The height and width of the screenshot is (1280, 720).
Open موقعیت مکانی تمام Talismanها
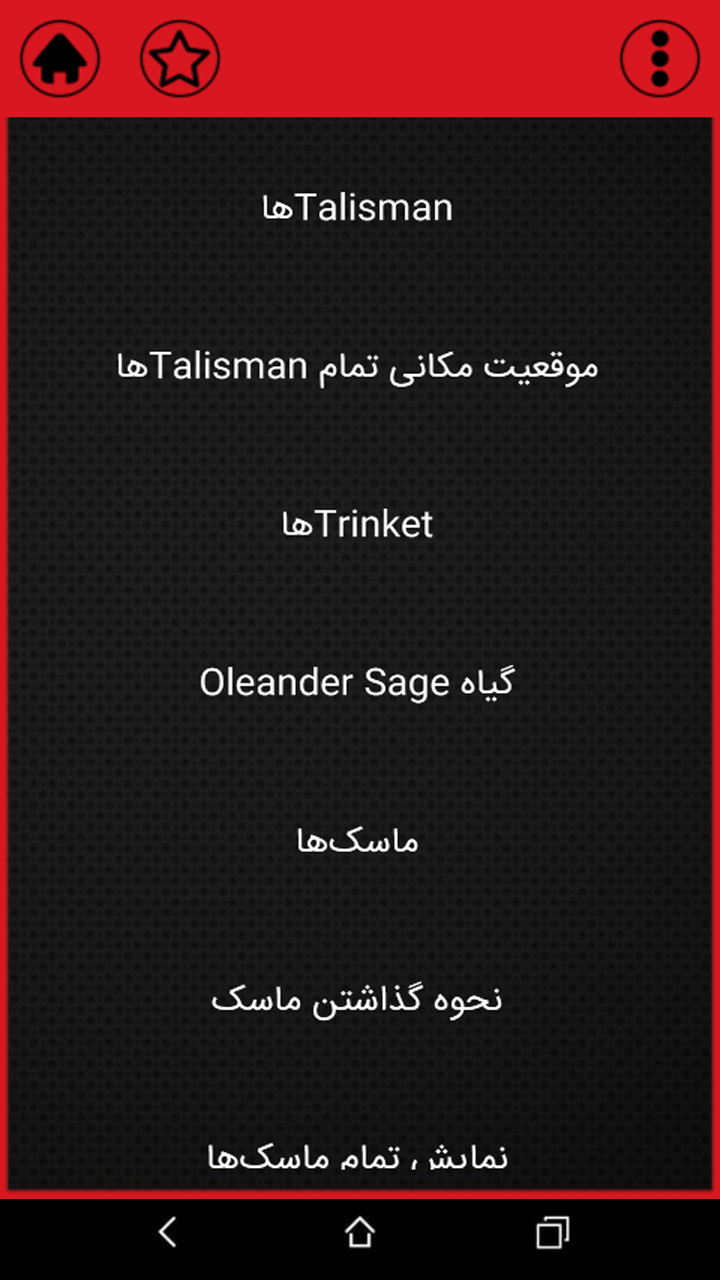tap(357, 366)
